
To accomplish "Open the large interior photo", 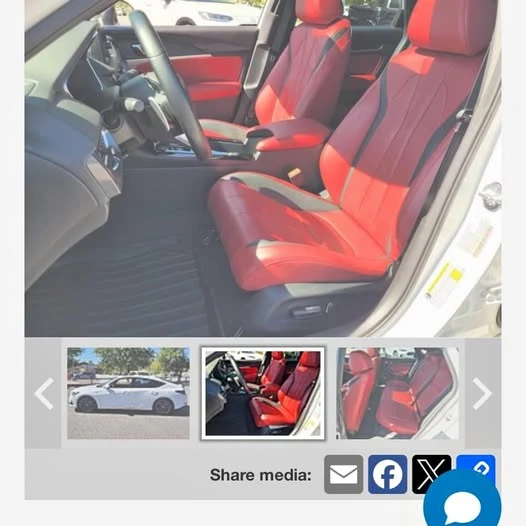I will pos(263,168).
